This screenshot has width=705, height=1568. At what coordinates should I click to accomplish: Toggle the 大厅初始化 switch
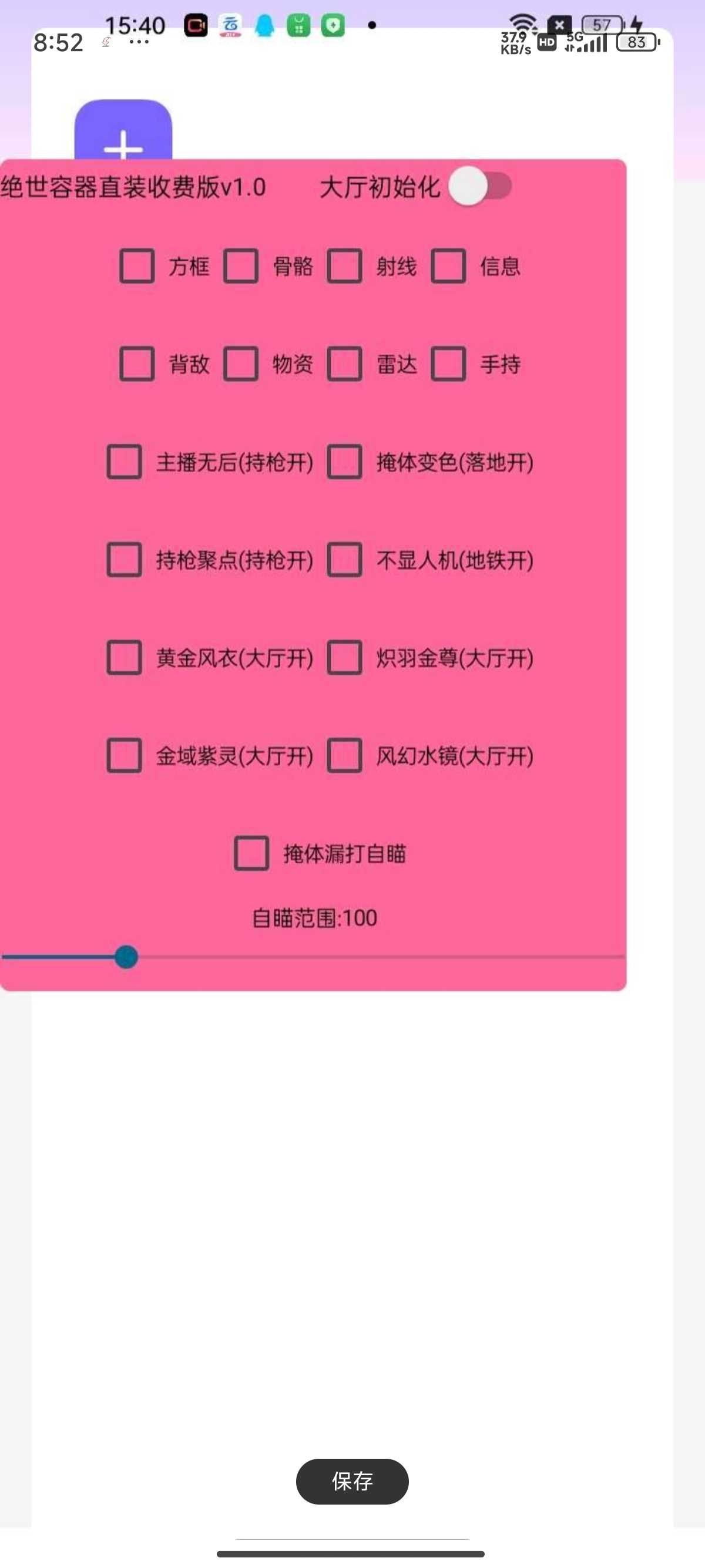coord(480,186)
